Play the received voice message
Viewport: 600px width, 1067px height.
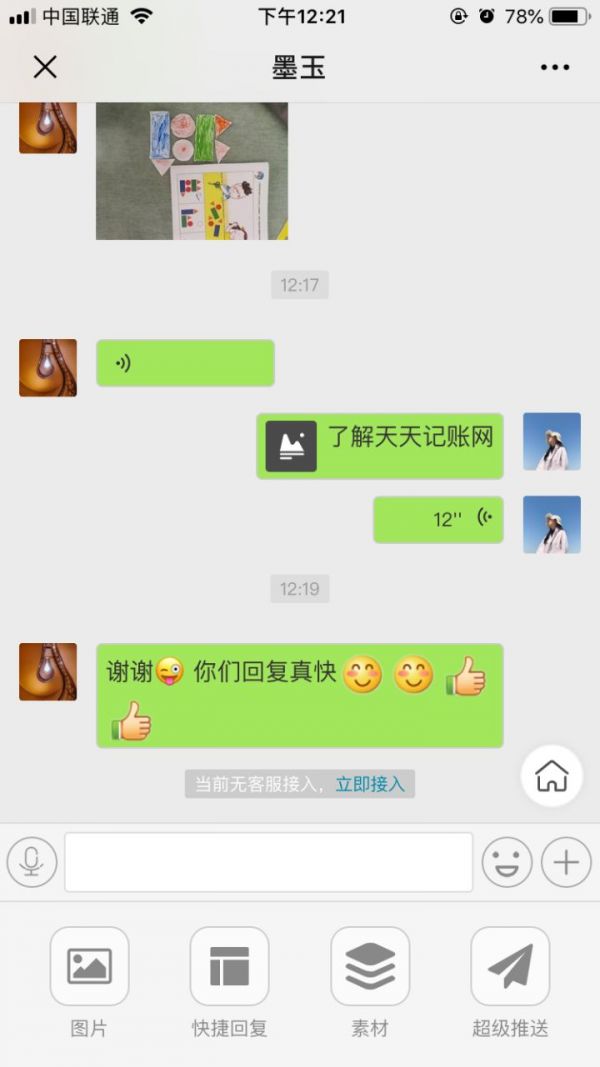coord(185,363)
